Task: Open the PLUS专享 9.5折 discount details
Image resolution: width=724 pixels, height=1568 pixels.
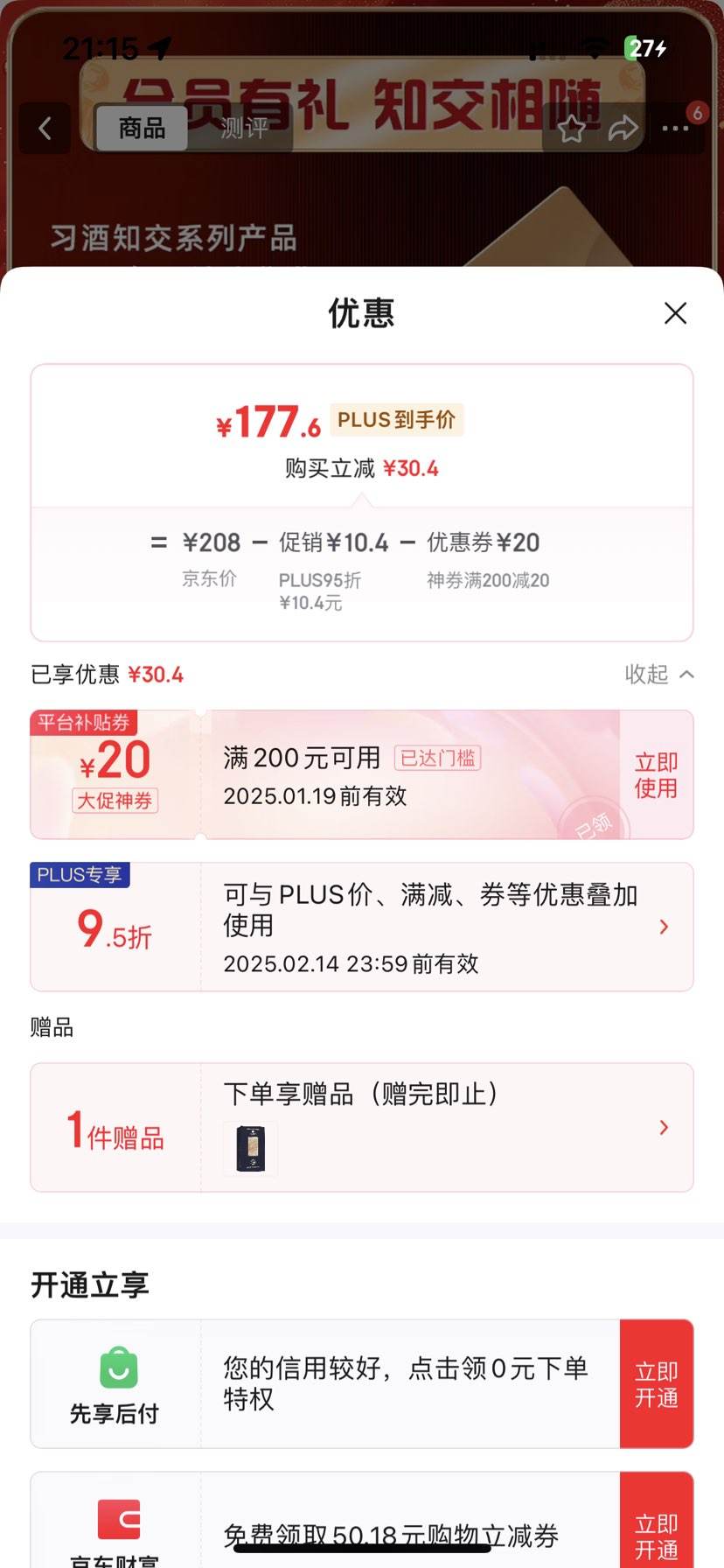Action: coord(663,927)
